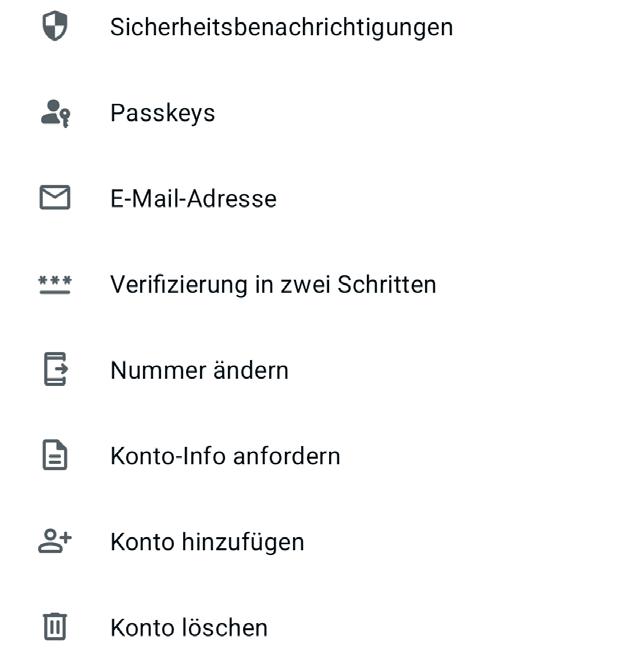Tap Nummer ändern
628x655 pixels.
pos(199,371)
